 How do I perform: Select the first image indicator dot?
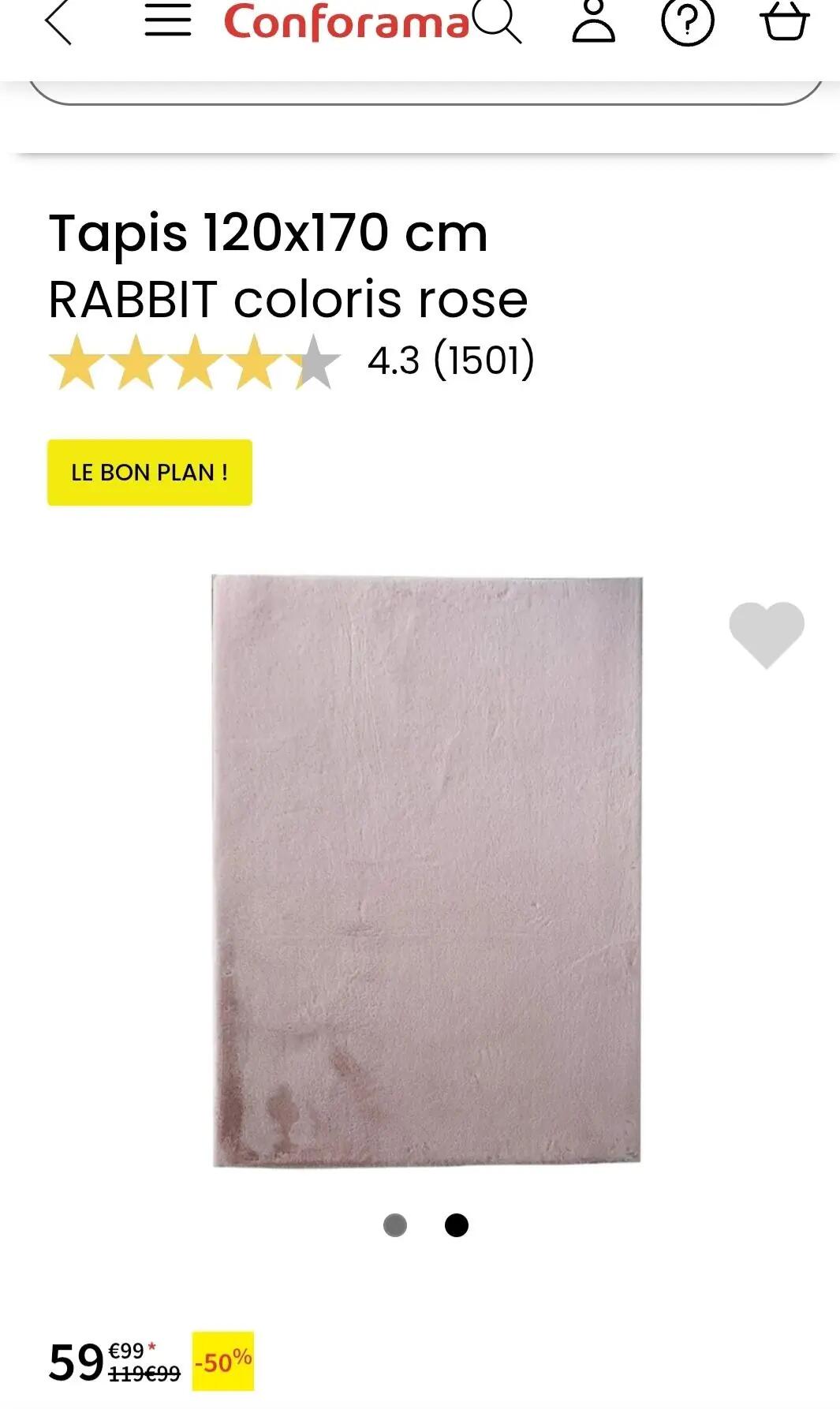coord(395,1225)
